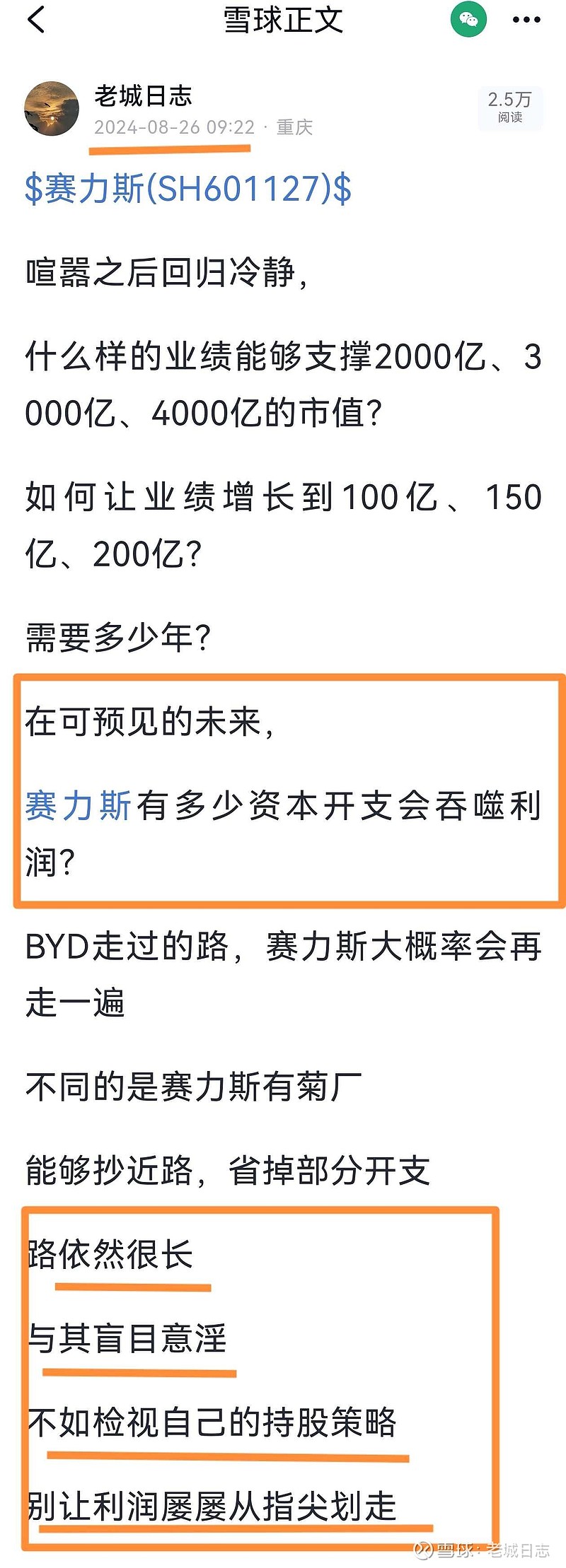566x1568 pixels.
Task: Tap the author's profile avatar
Action: click(x=53, y=105)
